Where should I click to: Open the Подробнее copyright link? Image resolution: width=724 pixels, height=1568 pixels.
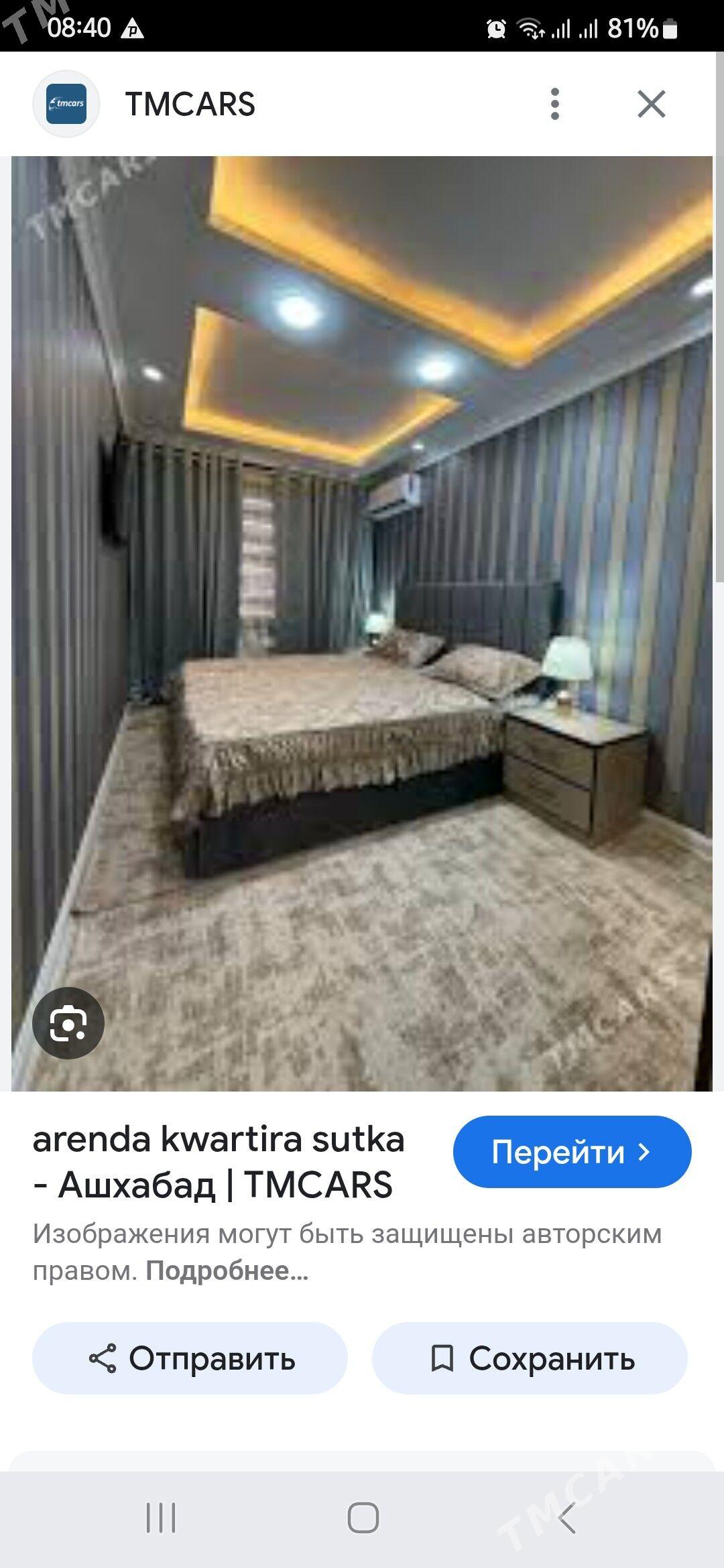(227, 1270)
